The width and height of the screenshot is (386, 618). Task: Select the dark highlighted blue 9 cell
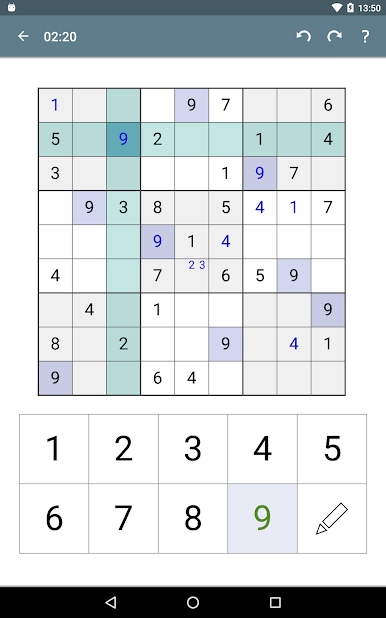point(123,139)
